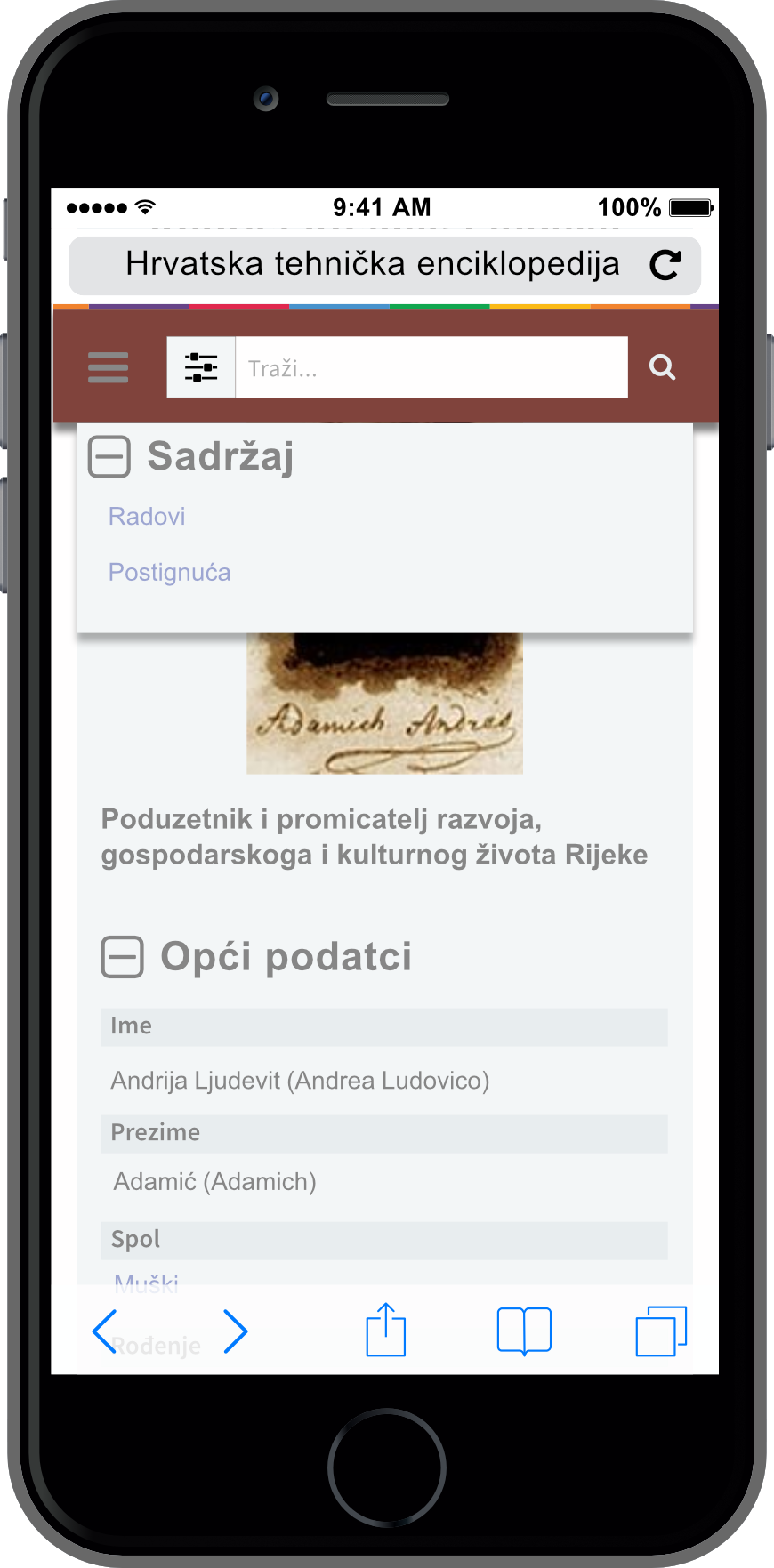Screen dimensions: 774x1568
Task: Open the hamburger navigation menu
Action: (x=109, y=367)
